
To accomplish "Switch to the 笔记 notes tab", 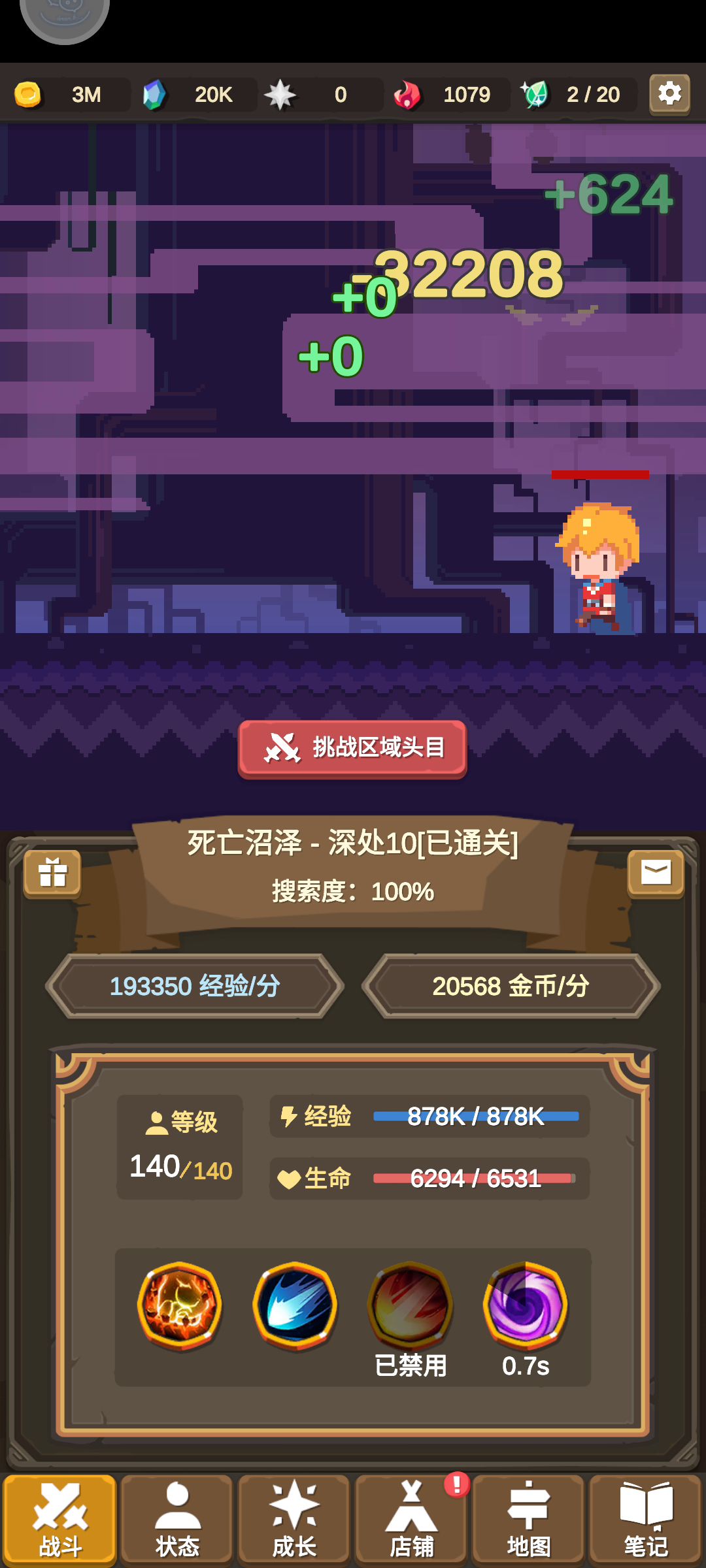I will coord(646,1520).
